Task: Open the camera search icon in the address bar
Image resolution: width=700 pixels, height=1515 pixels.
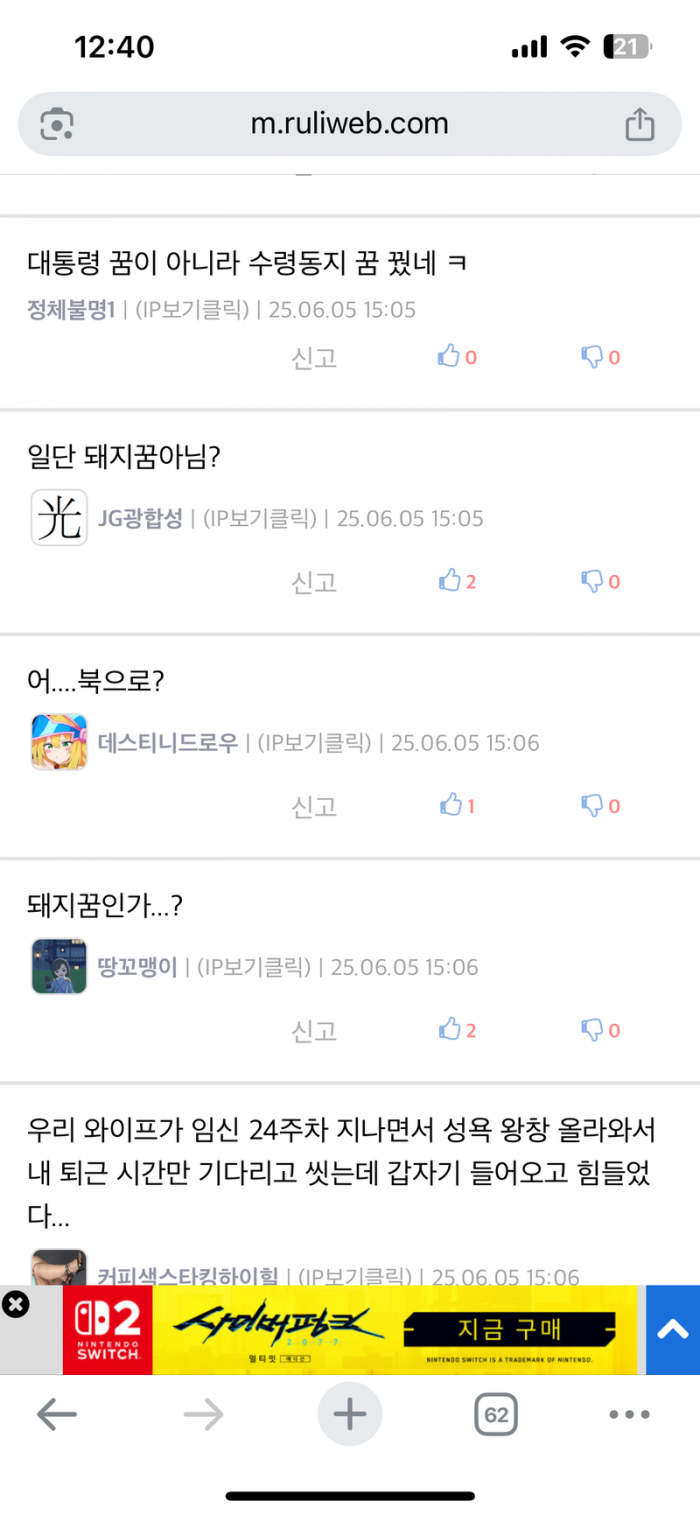Action: coord(57,124)
